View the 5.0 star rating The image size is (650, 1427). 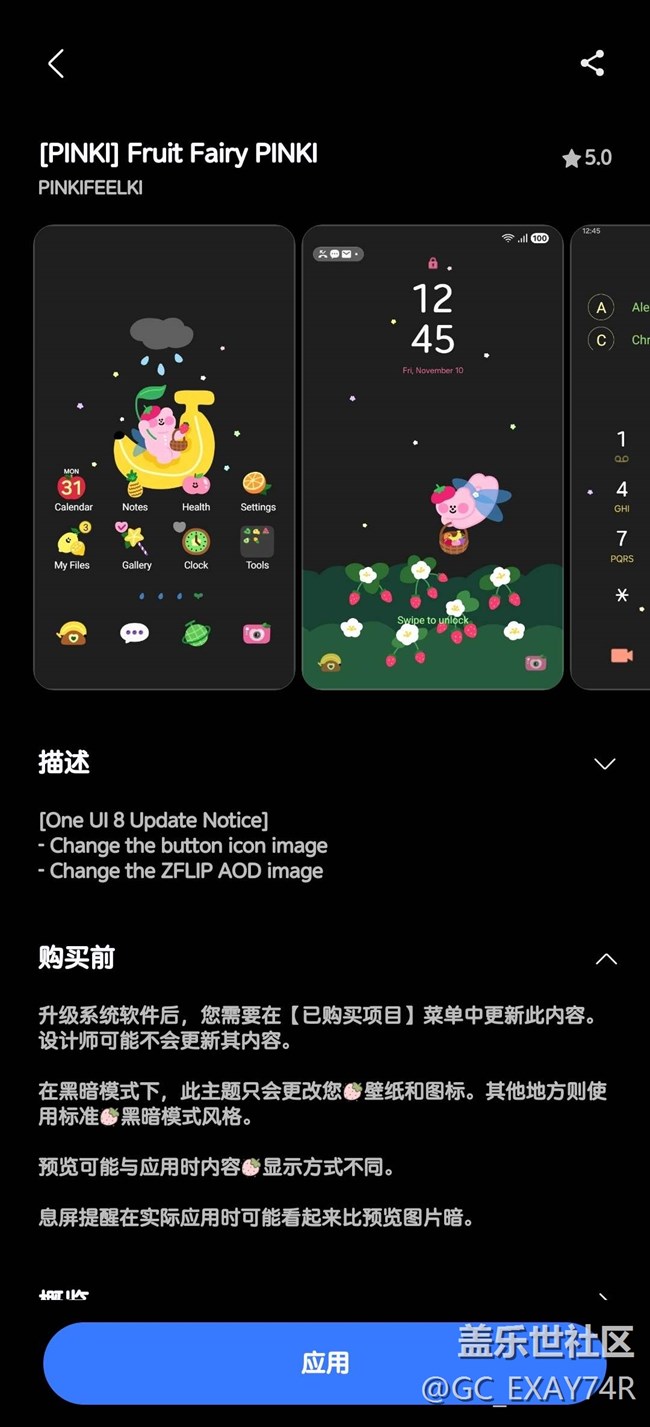click(586, 158)
